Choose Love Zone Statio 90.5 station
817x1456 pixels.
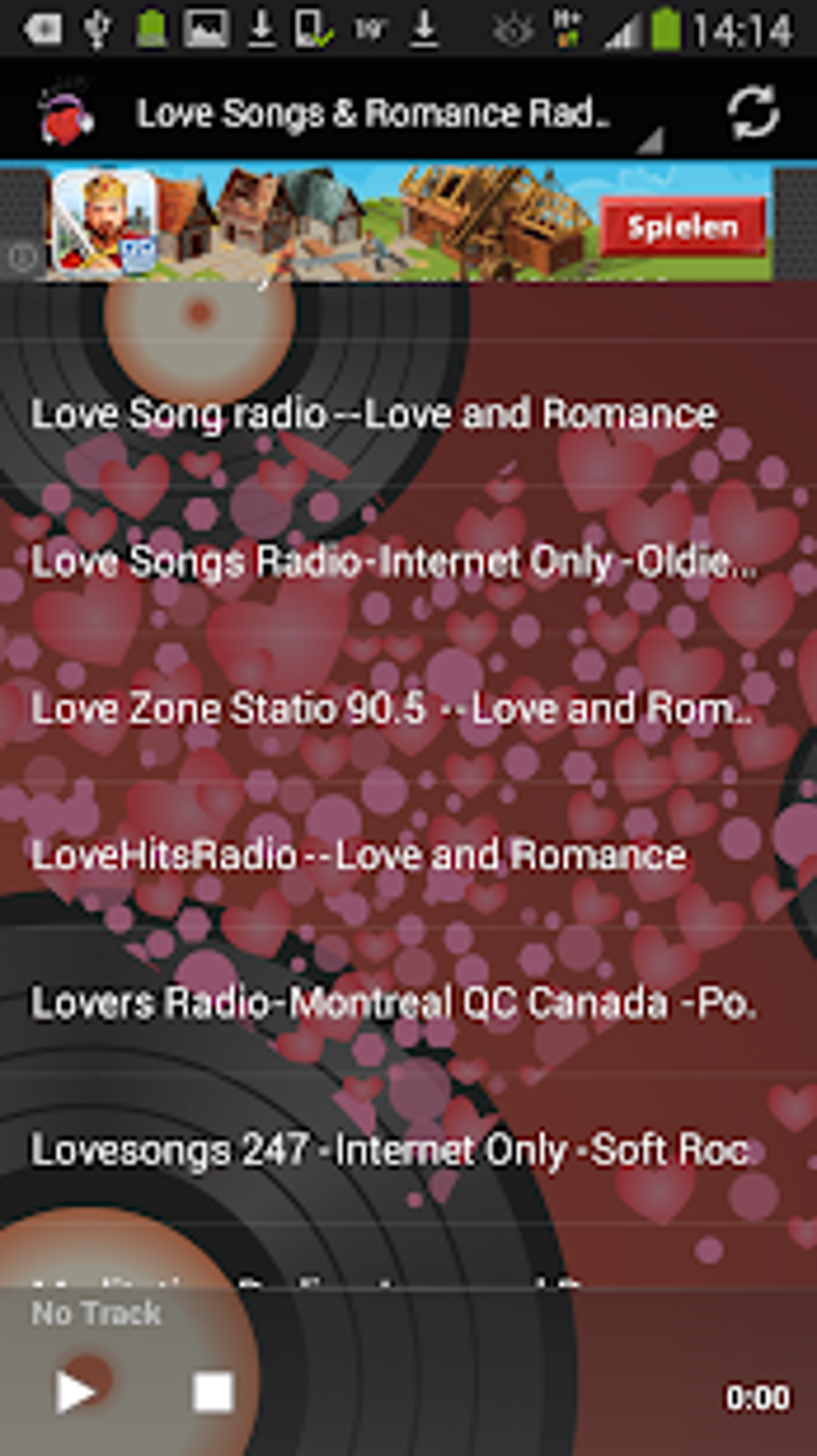coord(392,708)
